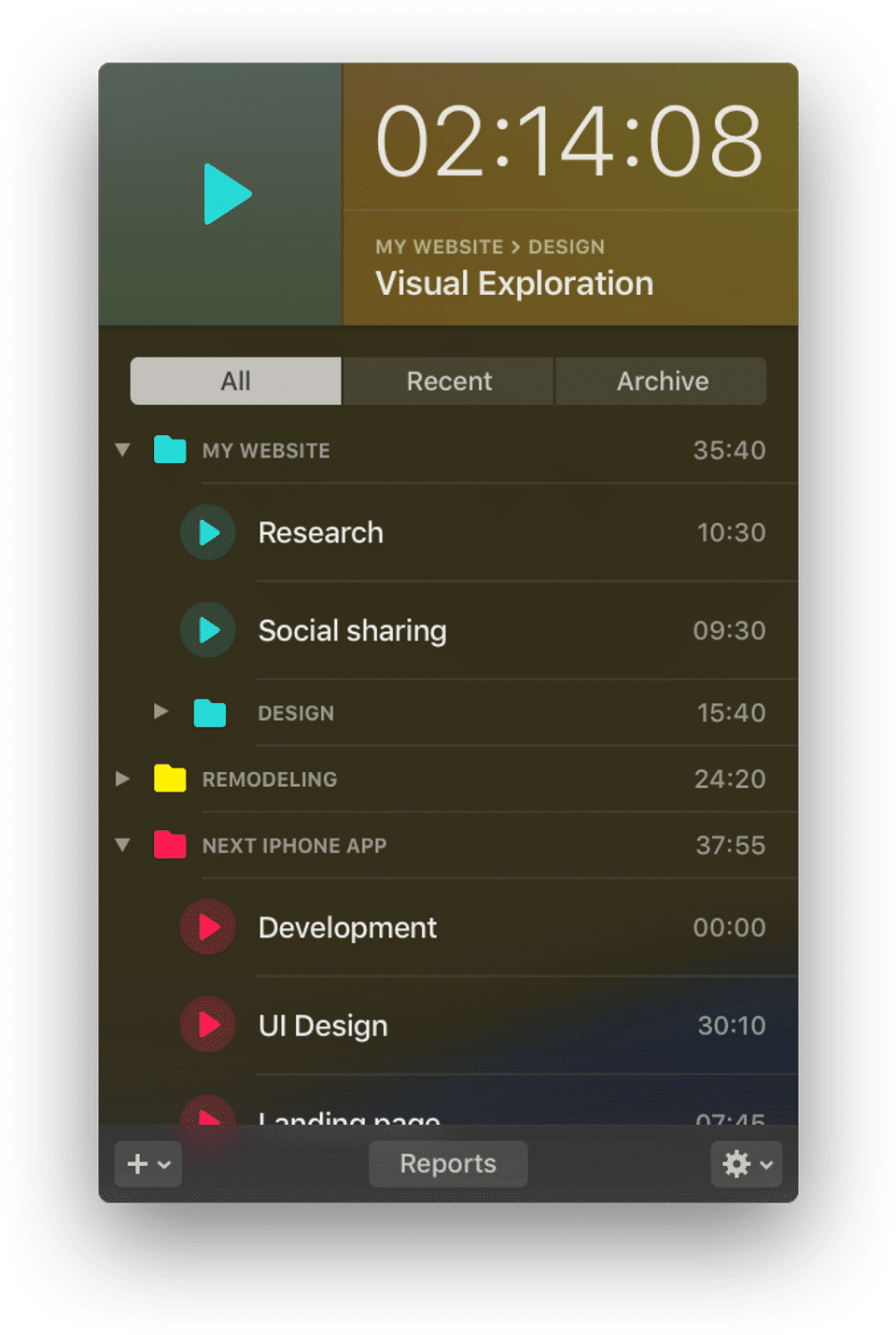Open the add new item menu
The height and width of the screenshot is (1335, 896).
tap(148, 1164)
